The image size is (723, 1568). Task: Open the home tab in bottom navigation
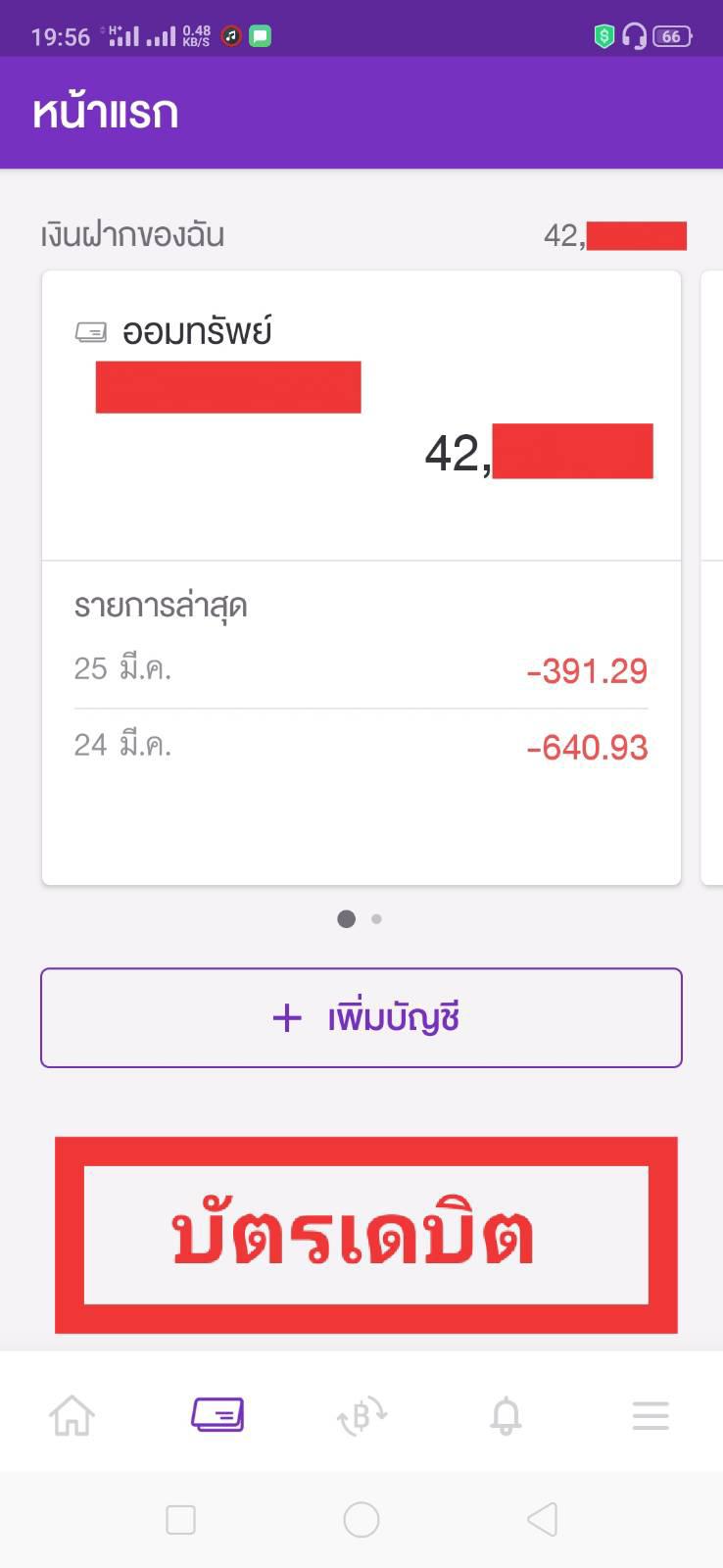[x=72, y=1415]
